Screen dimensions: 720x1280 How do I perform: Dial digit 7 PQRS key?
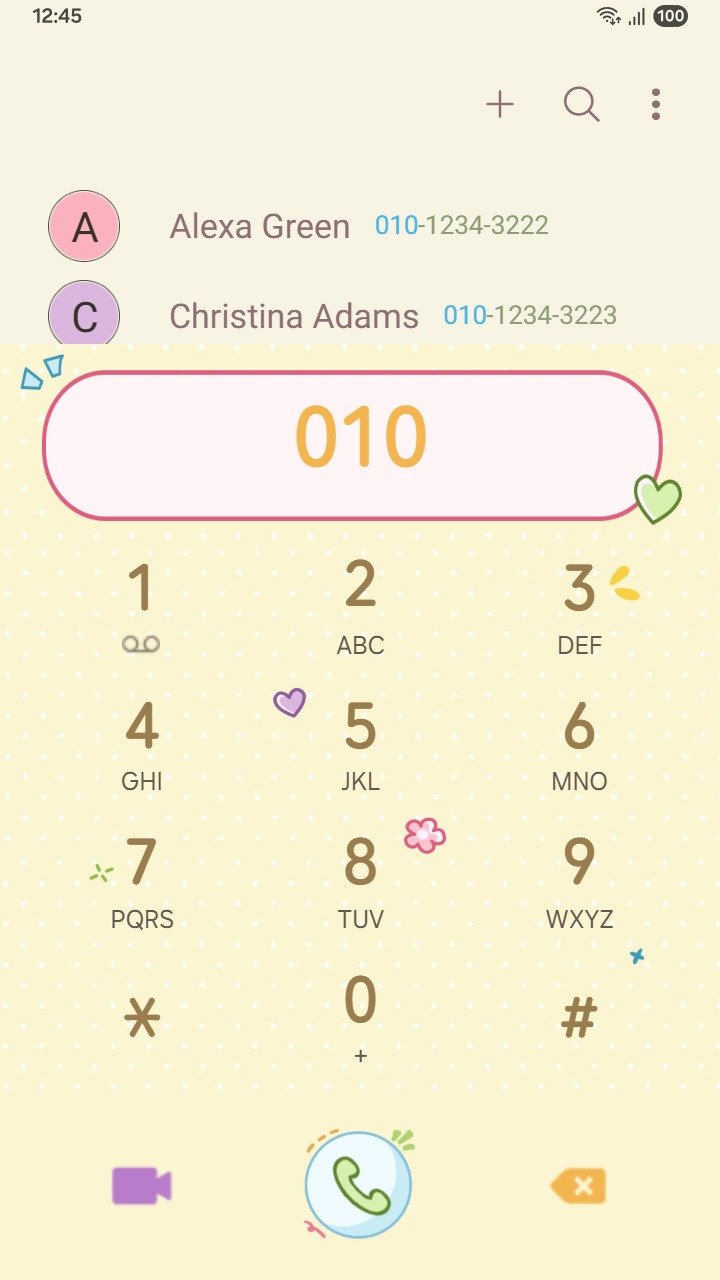point(141,880)
